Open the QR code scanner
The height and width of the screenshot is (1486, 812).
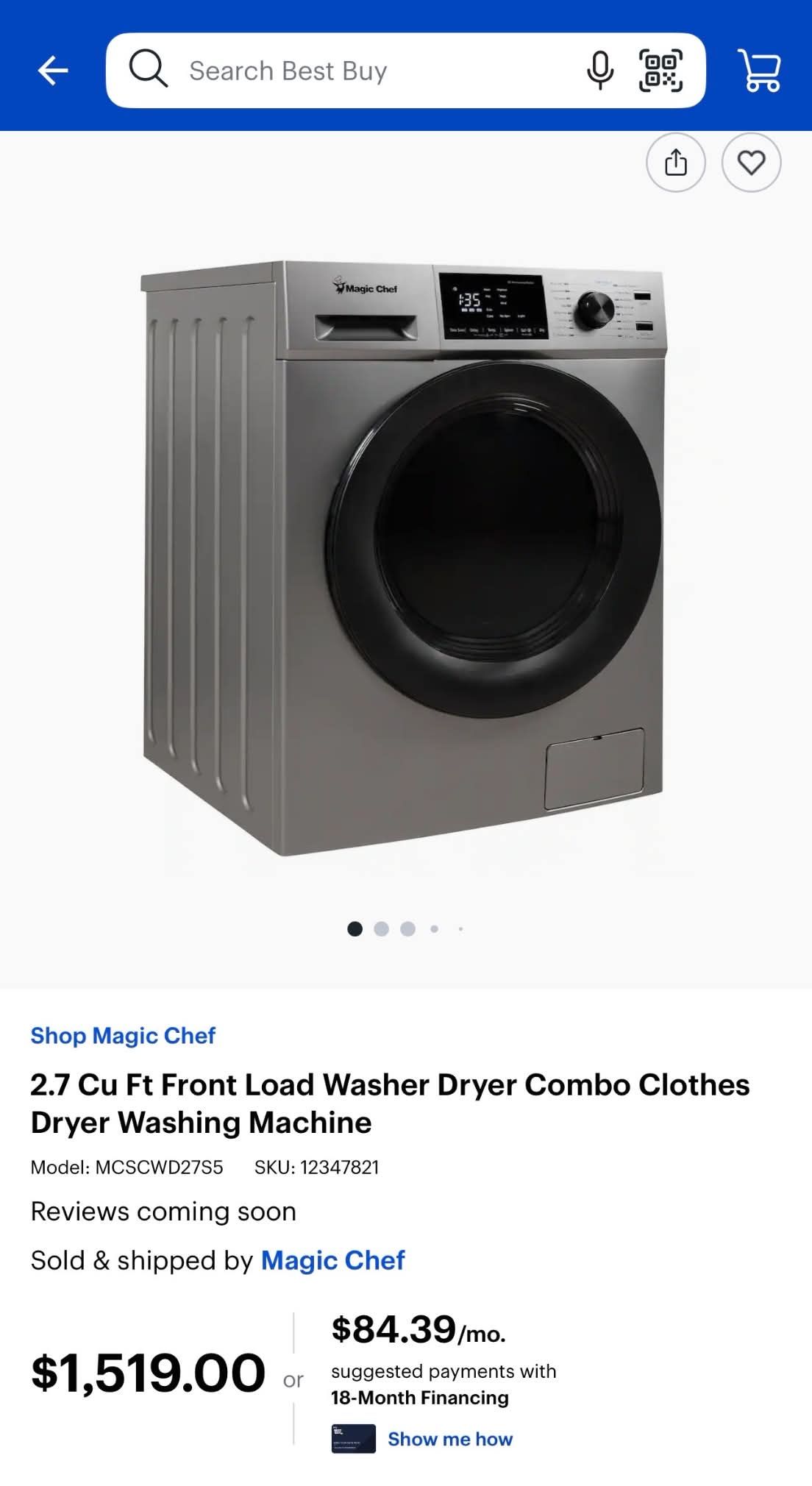coord(660,71)
